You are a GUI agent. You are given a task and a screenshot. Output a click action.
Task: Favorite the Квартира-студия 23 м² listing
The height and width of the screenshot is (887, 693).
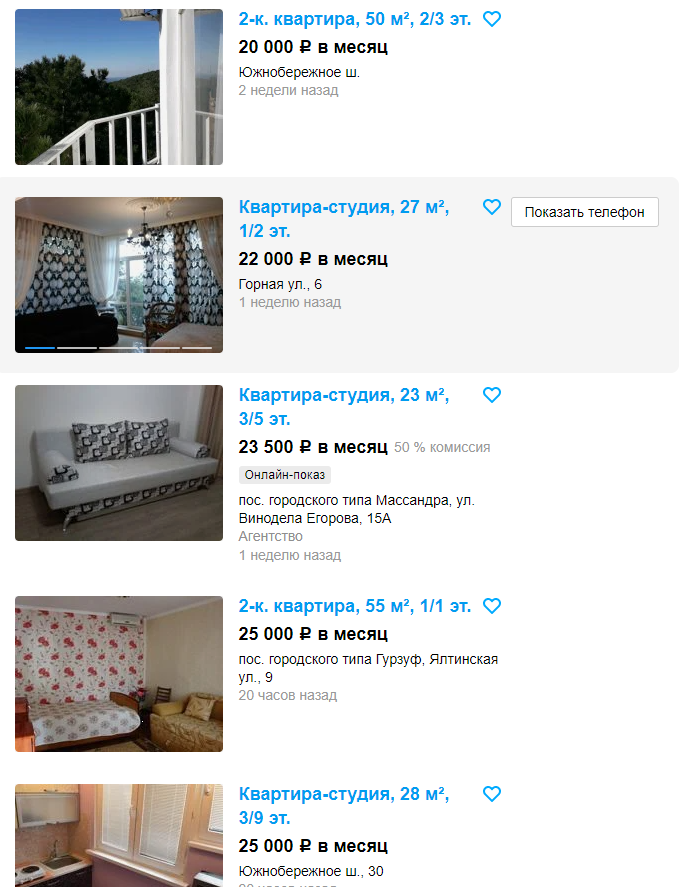point(492,395)
